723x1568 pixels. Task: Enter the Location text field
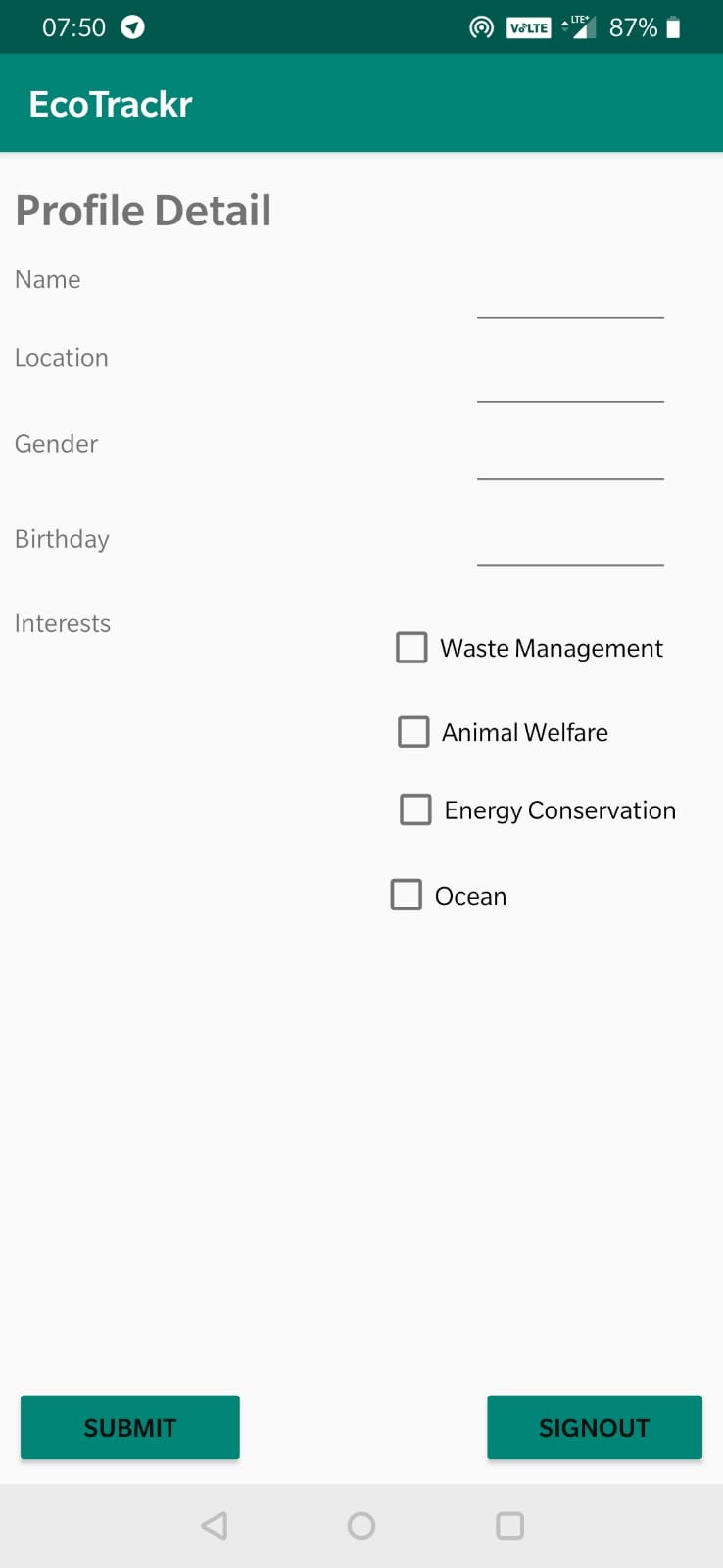tap(570, 378)
